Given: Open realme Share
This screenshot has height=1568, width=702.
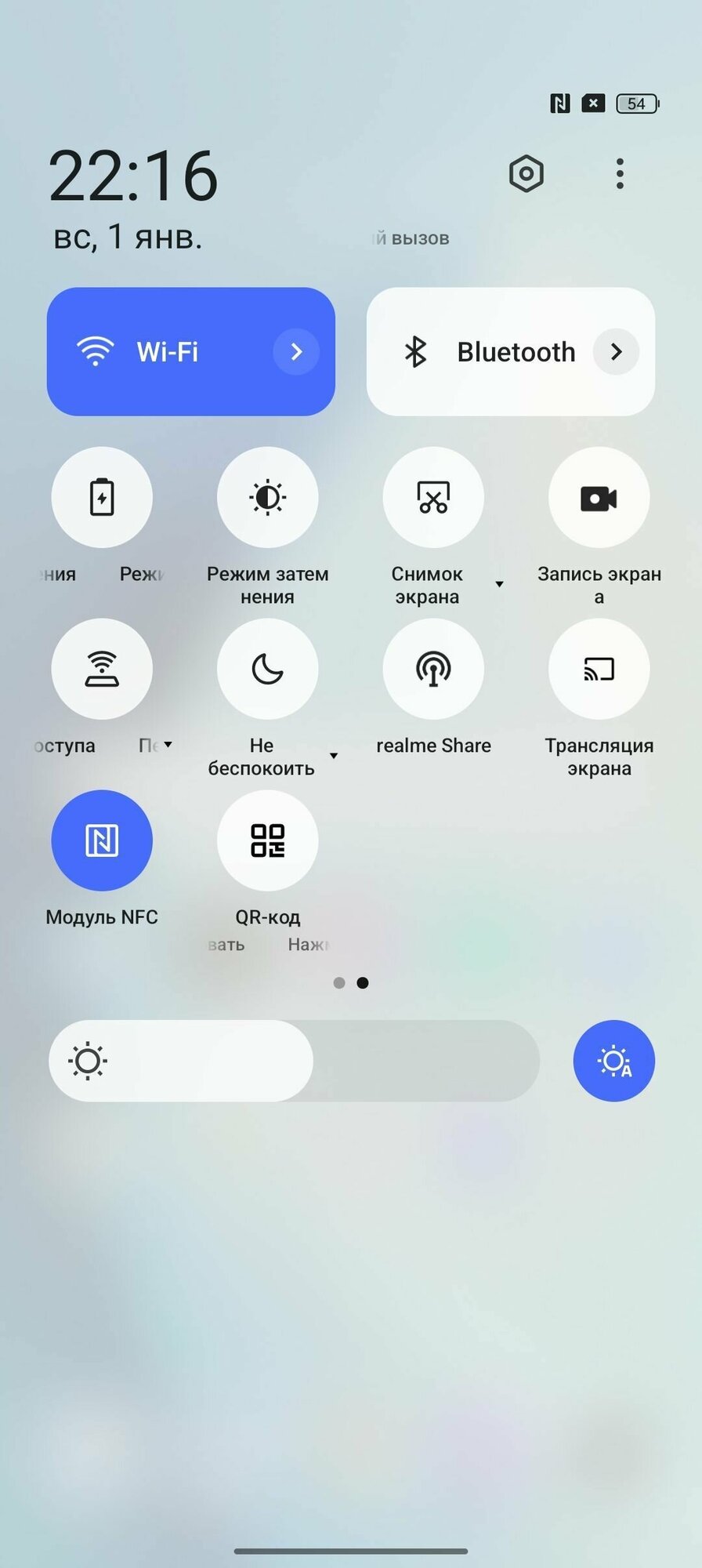Looking at the screenshot, I should click(433, 669).
